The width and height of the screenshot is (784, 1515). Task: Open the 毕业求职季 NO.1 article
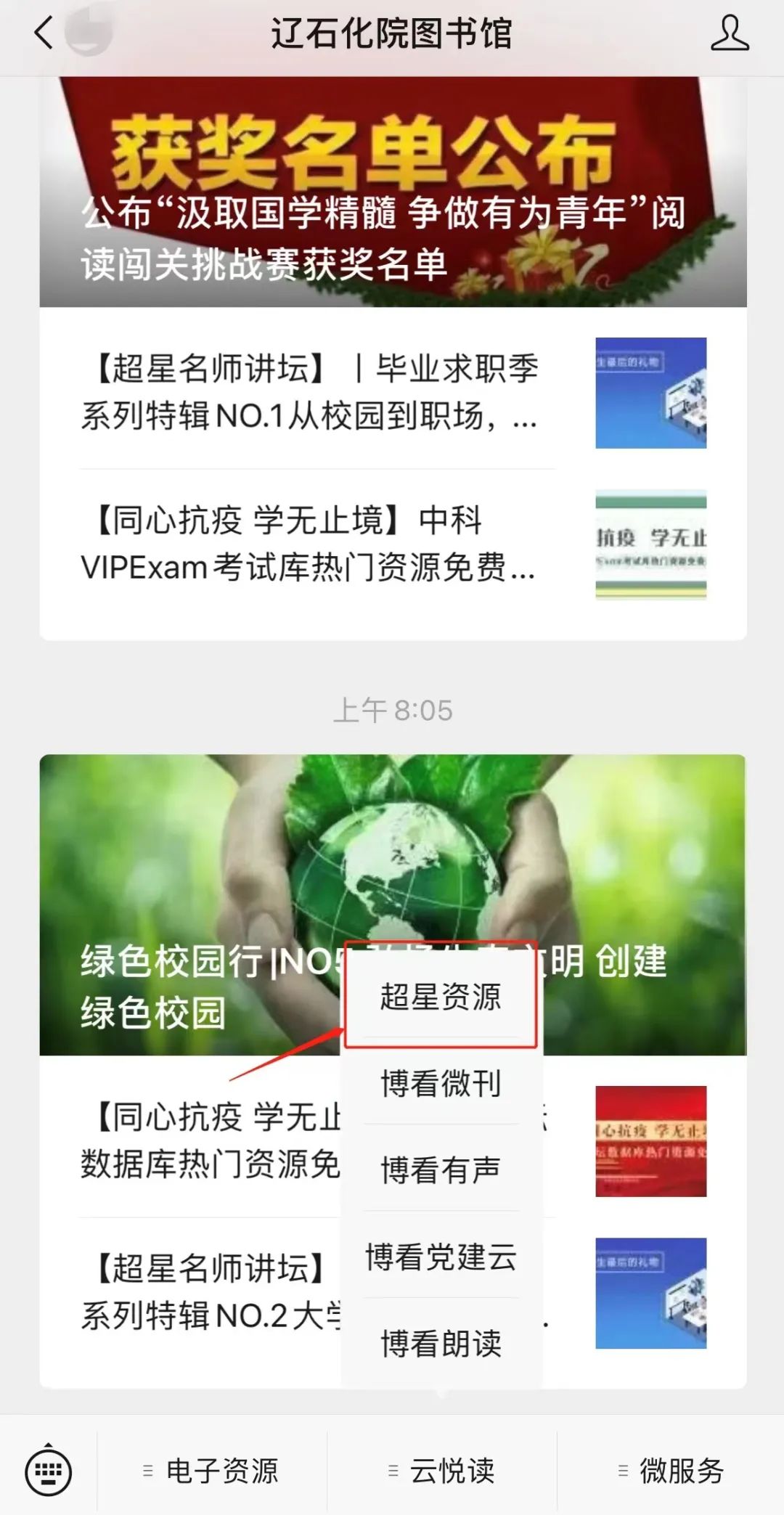393,393
